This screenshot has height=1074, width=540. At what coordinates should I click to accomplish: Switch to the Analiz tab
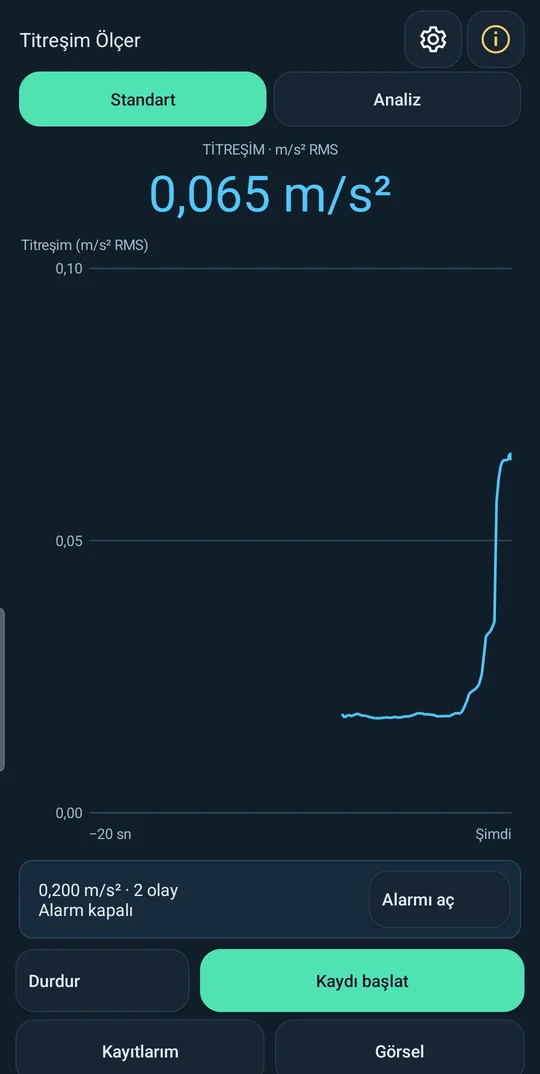(397, 99)
